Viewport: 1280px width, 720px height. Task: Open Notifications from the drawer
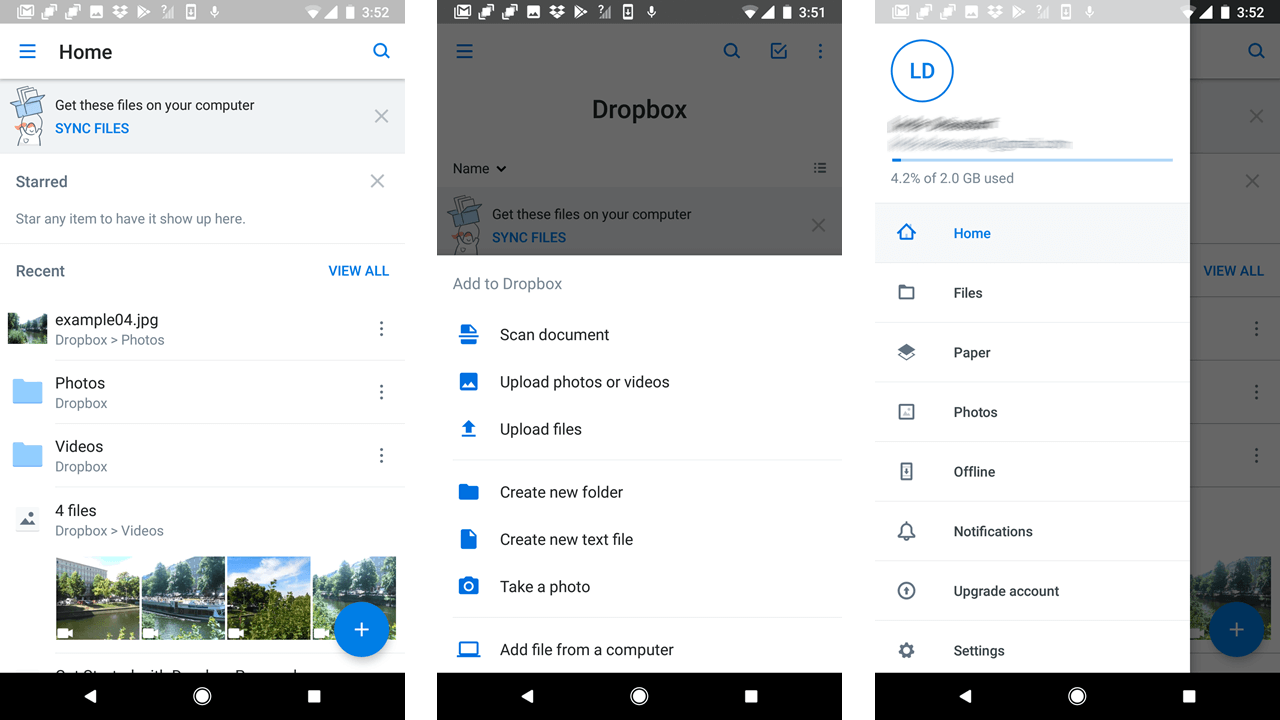coord(992,532)
